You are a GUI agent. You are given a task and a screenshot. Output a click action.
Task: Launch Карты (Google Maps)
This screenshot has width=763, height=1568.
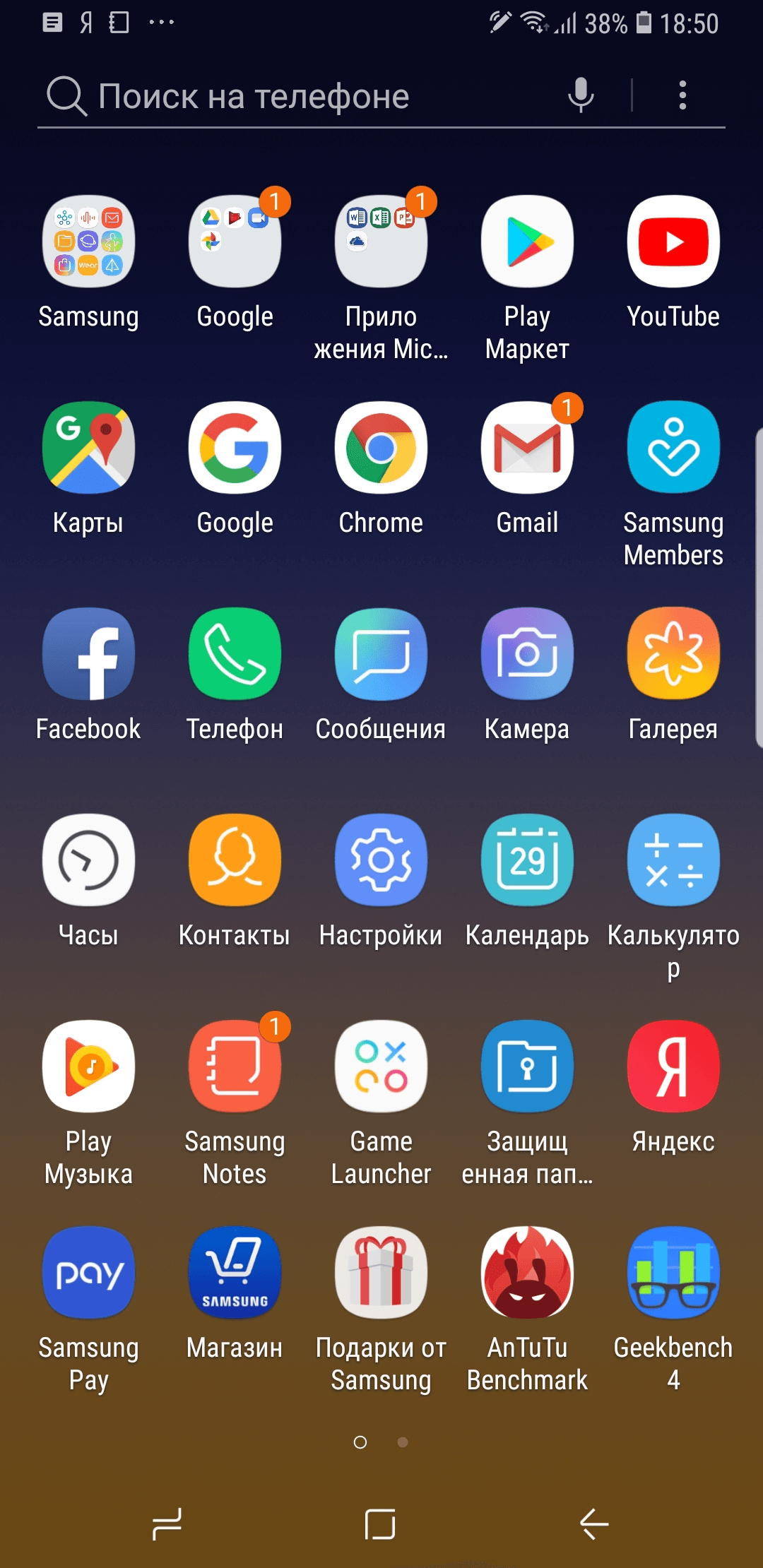88,448
